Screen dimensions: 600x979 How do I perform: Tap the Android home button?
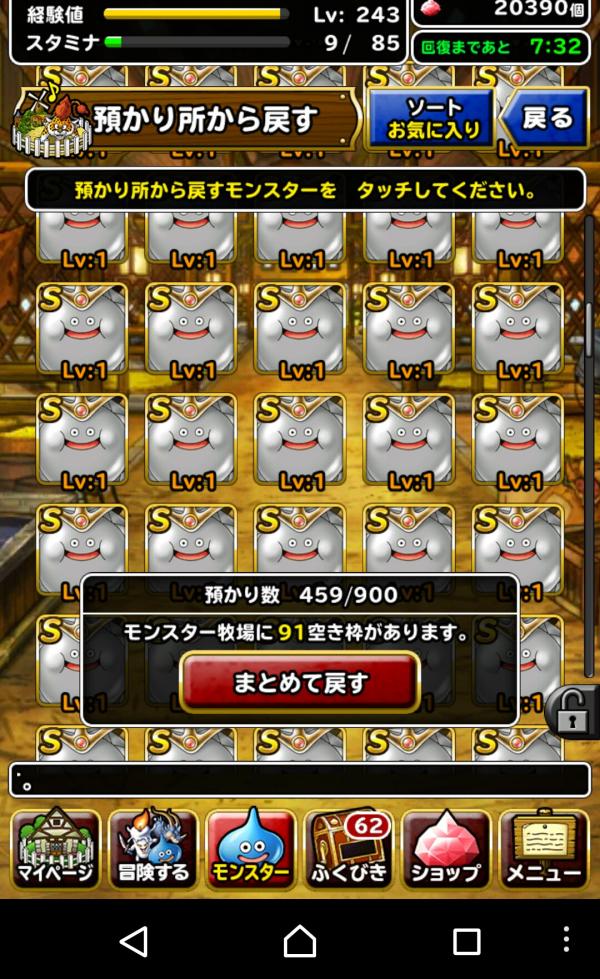coord(300,941)
